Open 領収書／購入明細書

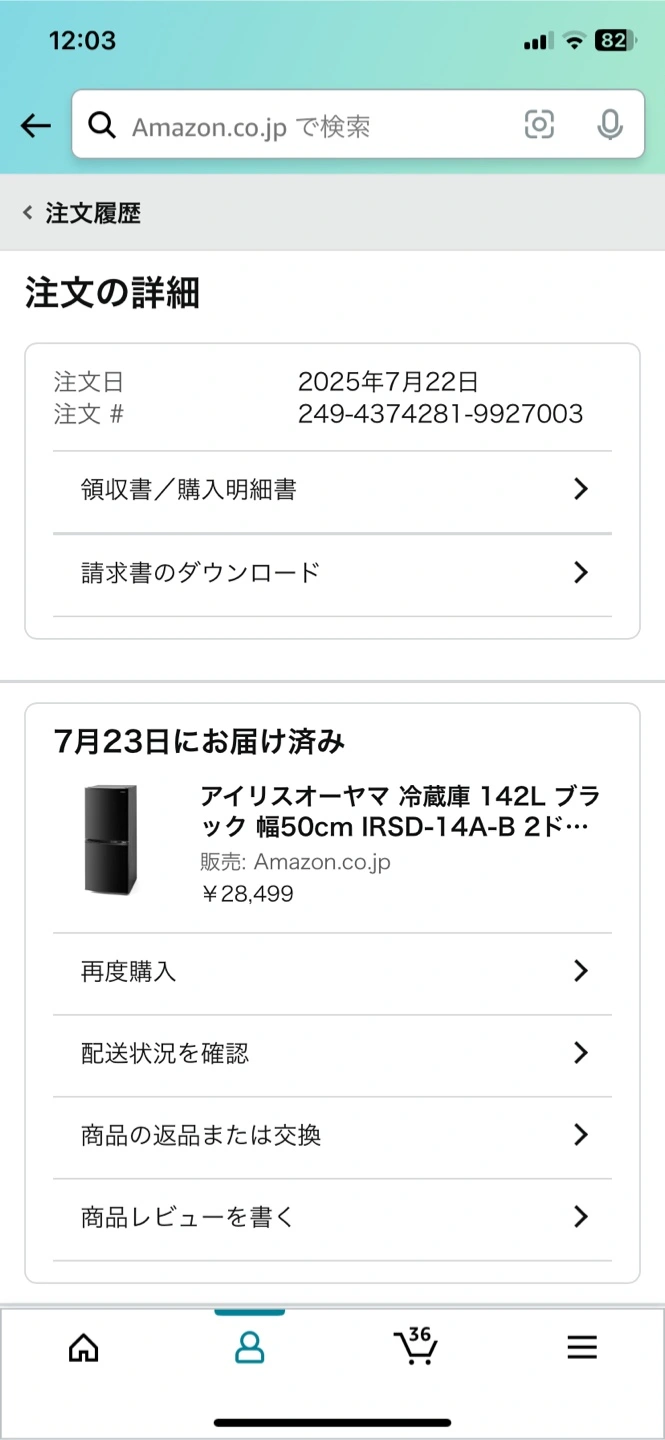pyautogui.click(x=332, y=490)
